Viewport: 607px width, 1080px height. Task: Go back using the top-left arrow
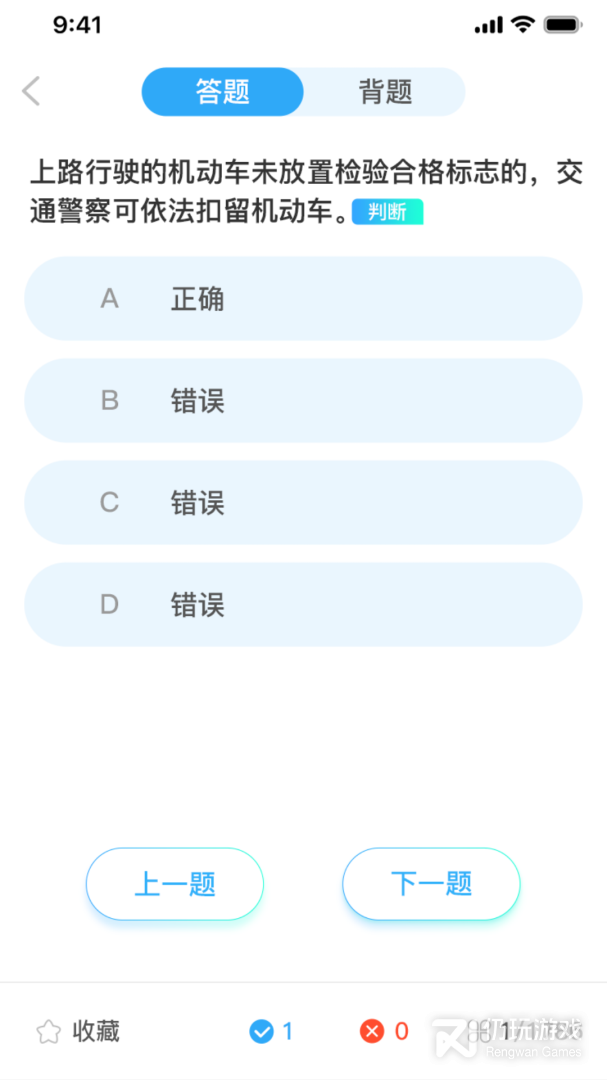[31, 92]
